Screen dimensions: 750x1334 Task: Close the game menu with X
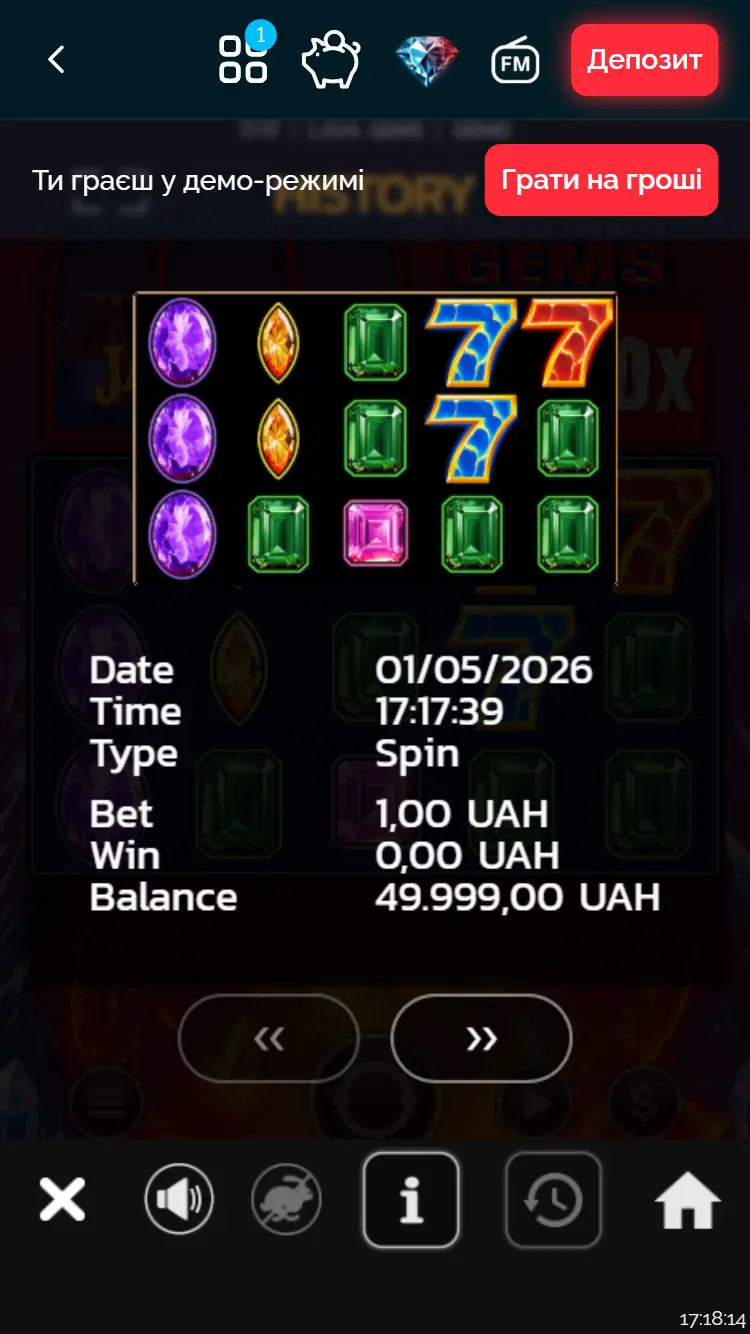pos(62,1198)
